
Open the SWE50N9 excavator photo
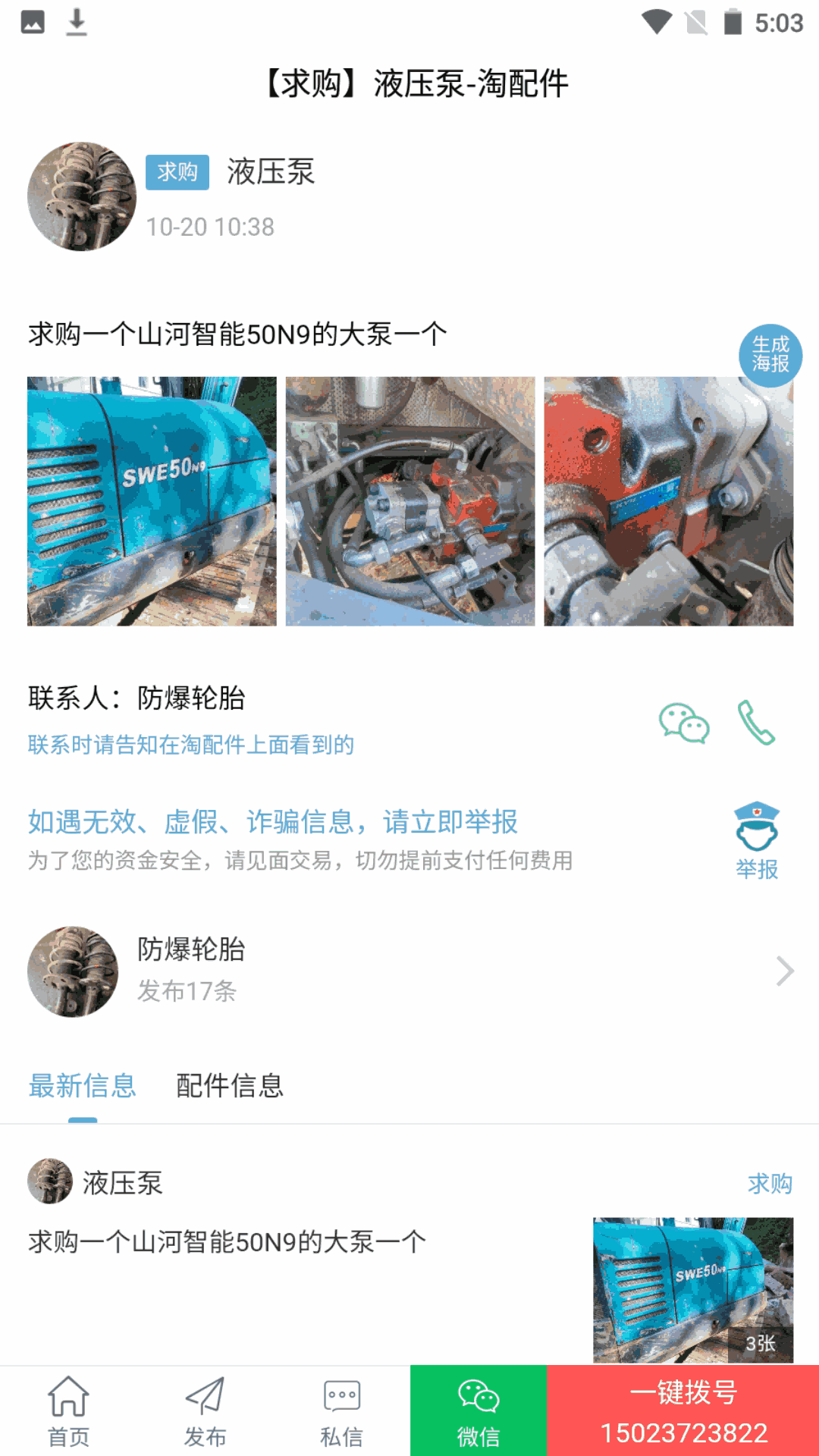coord(152,501)
